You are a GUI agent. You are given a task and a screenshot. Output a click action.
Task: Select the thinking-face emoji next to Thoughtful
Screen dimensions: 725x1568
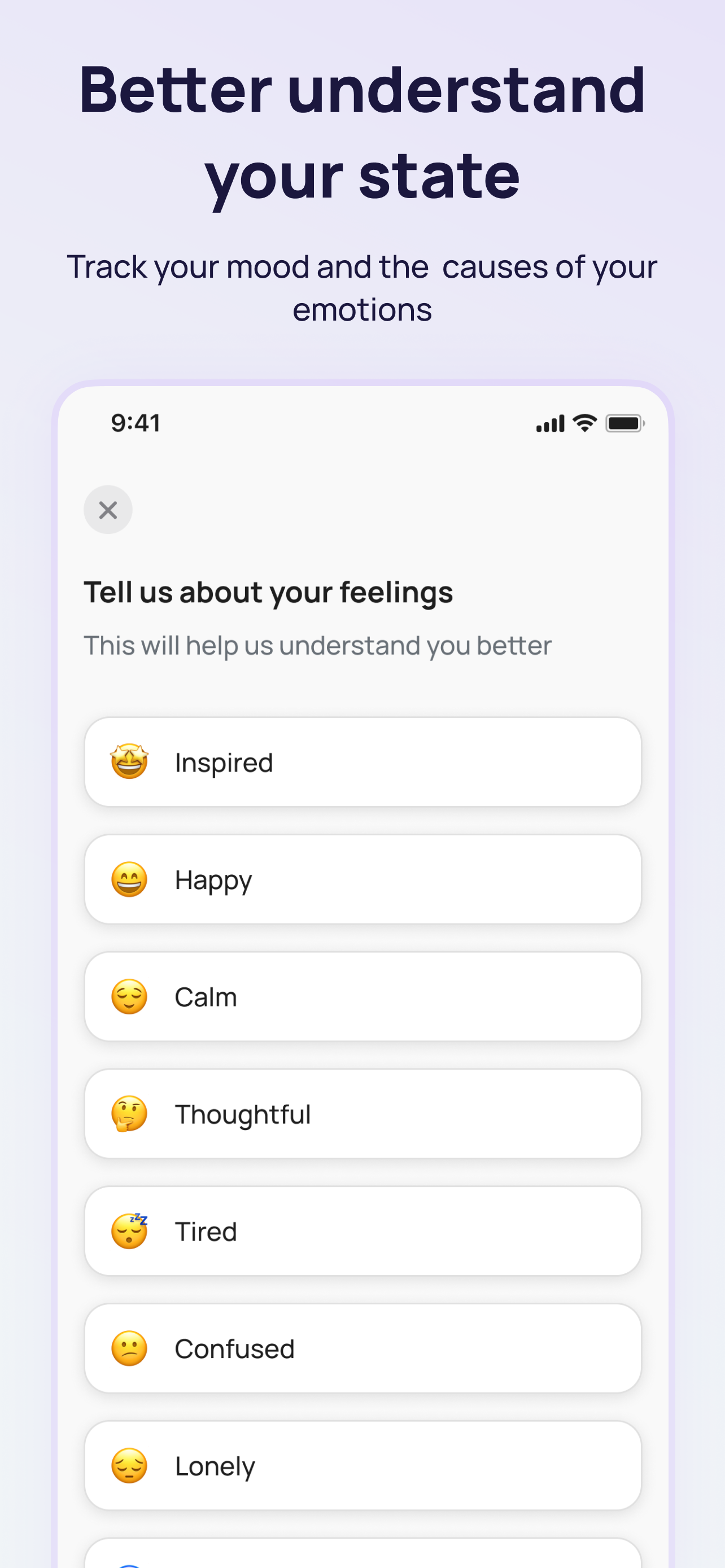[x=129, y=1113]
